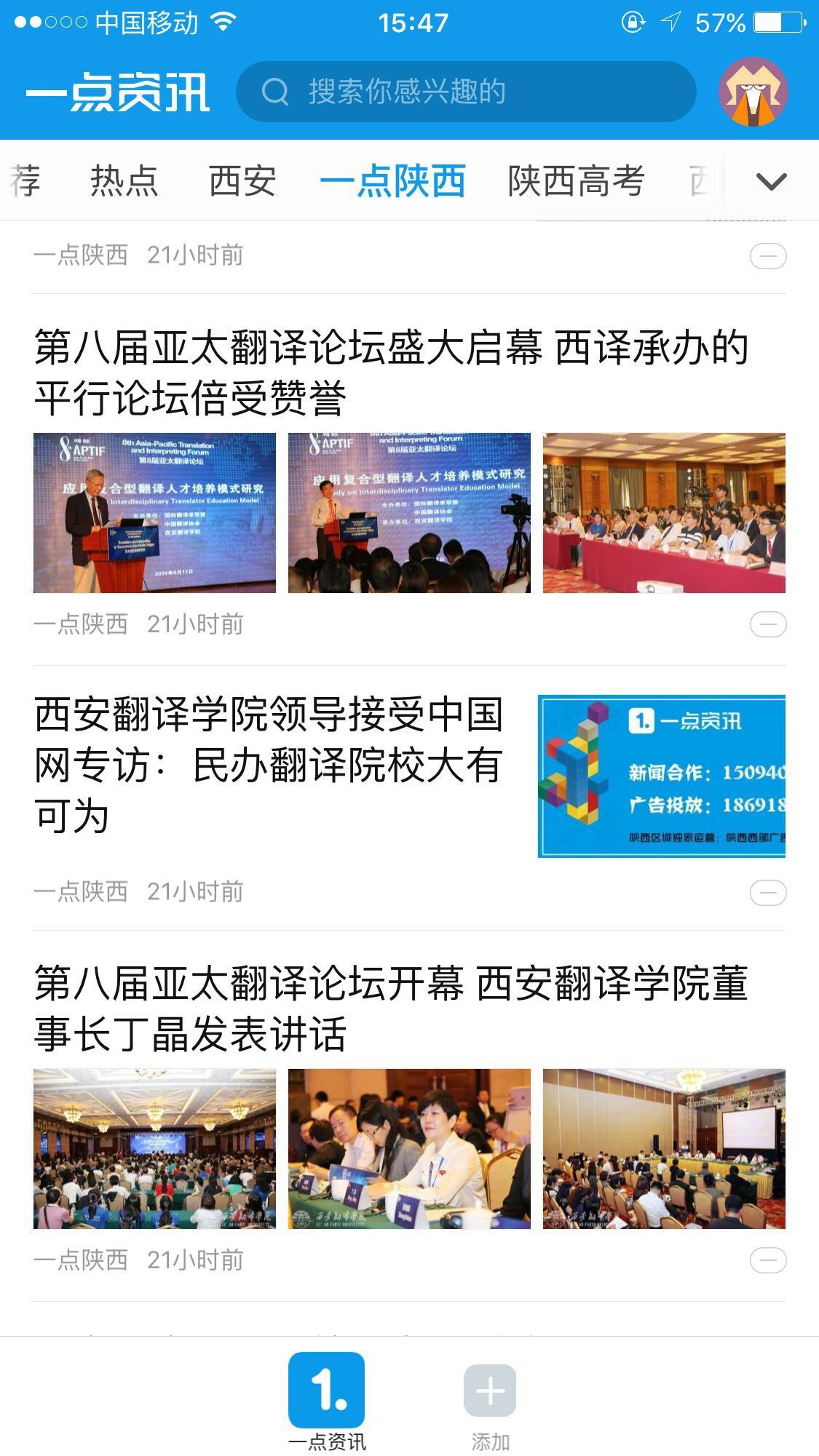Image resolution: width=819 pixels, height=1456 pixels.
Task: Open the search box for topics of interest
Action: click(x=466, y=92)
